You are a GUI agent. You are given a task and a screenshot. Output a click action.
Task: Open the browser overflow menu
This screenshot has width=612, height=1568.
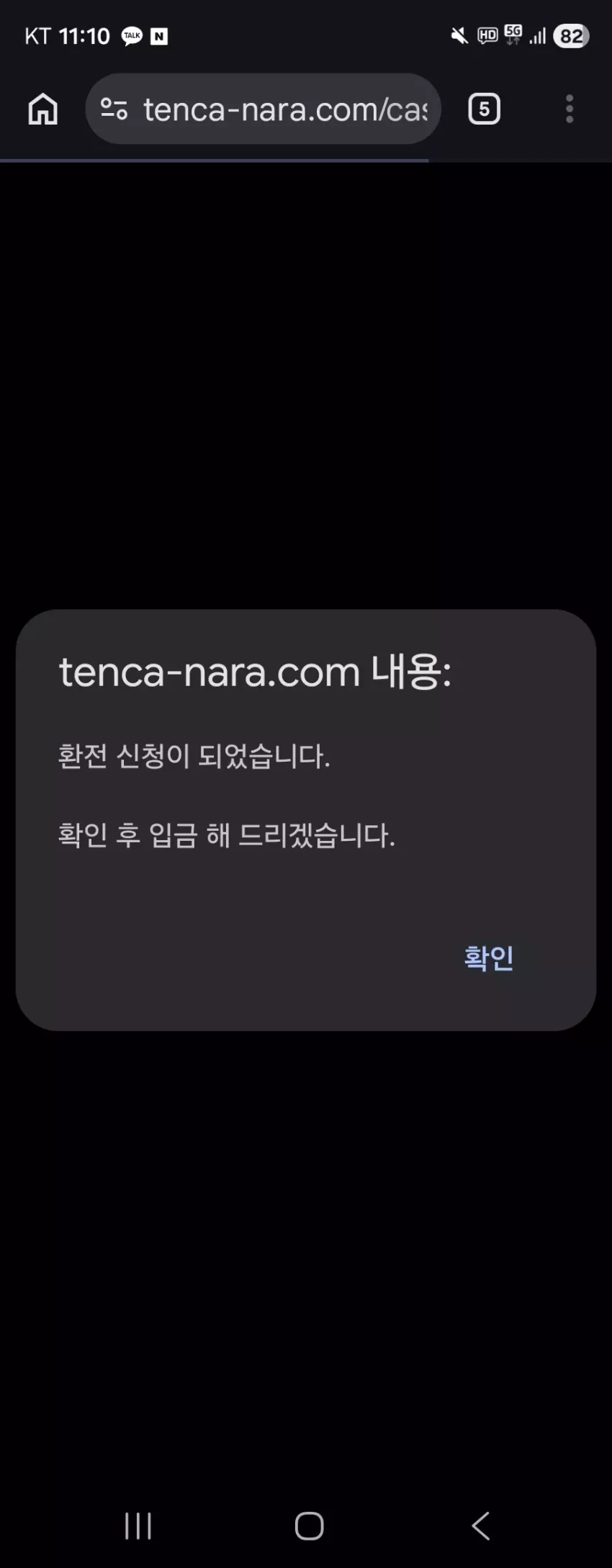[570, 109]
